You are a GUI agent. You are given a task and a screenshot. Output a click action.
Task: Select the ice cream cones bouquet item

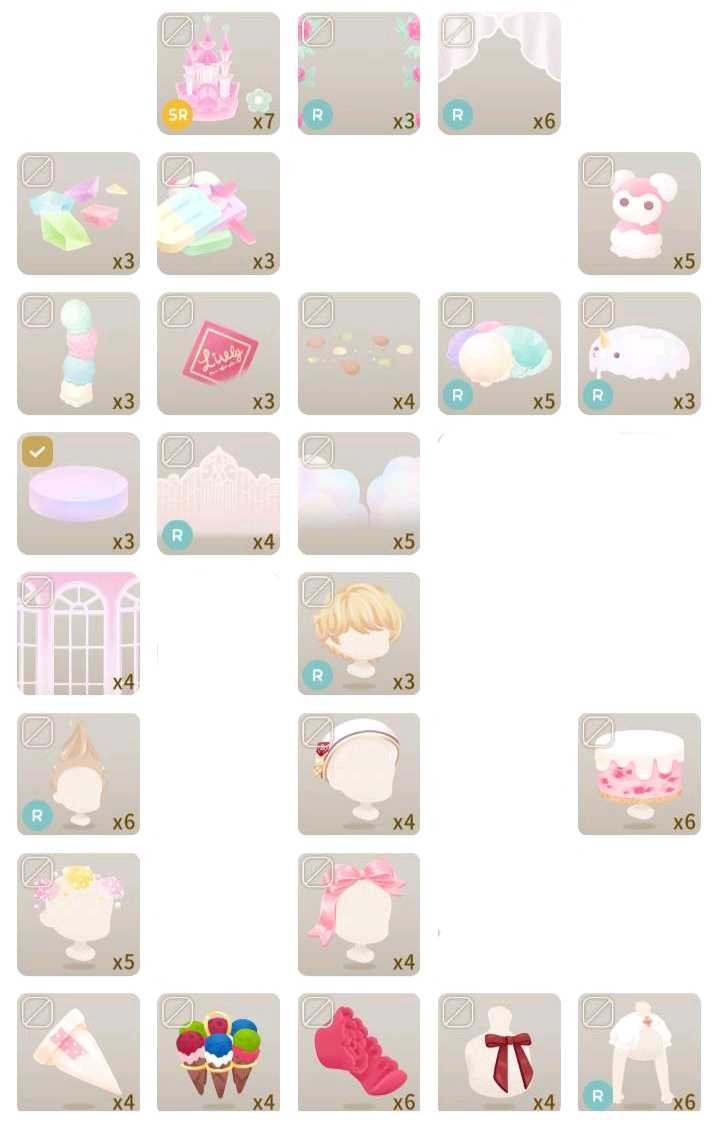(x=218, y=1053)
